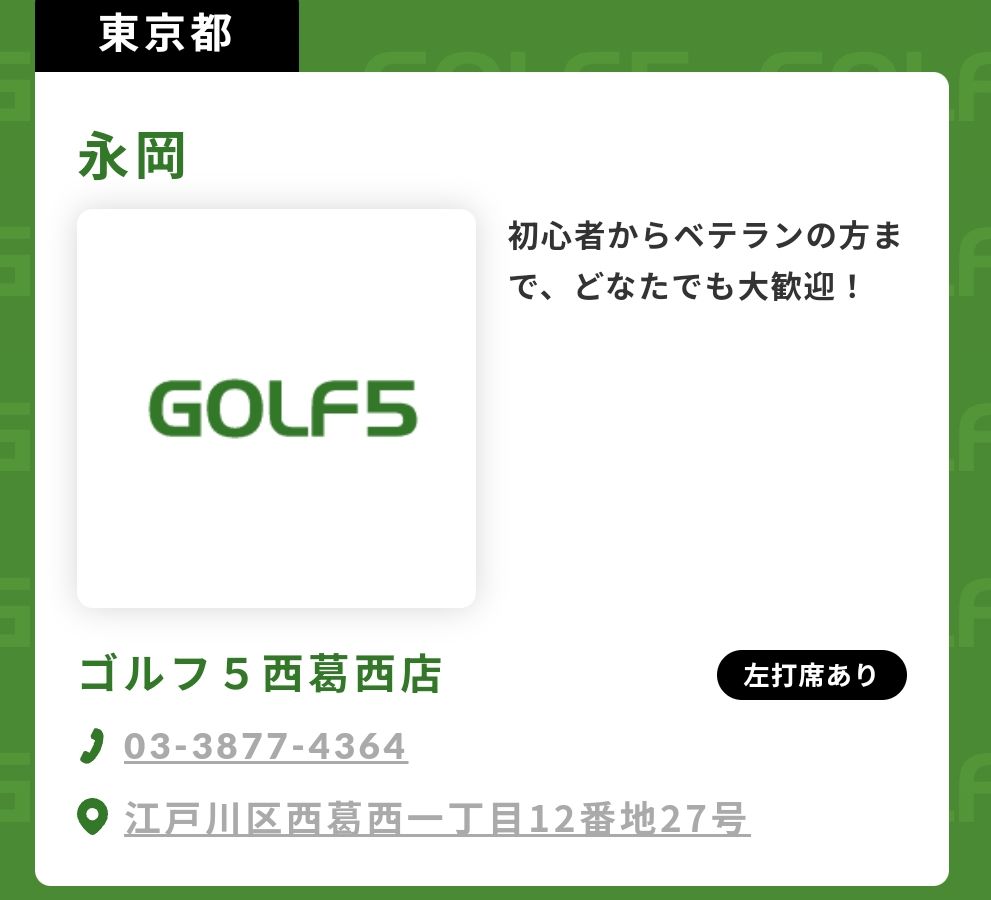Viewport: 991px width, 900px height.
Task: Open the address 江戸川区西葛西一丁目12番地27号
Action: [x=436, y=819]
